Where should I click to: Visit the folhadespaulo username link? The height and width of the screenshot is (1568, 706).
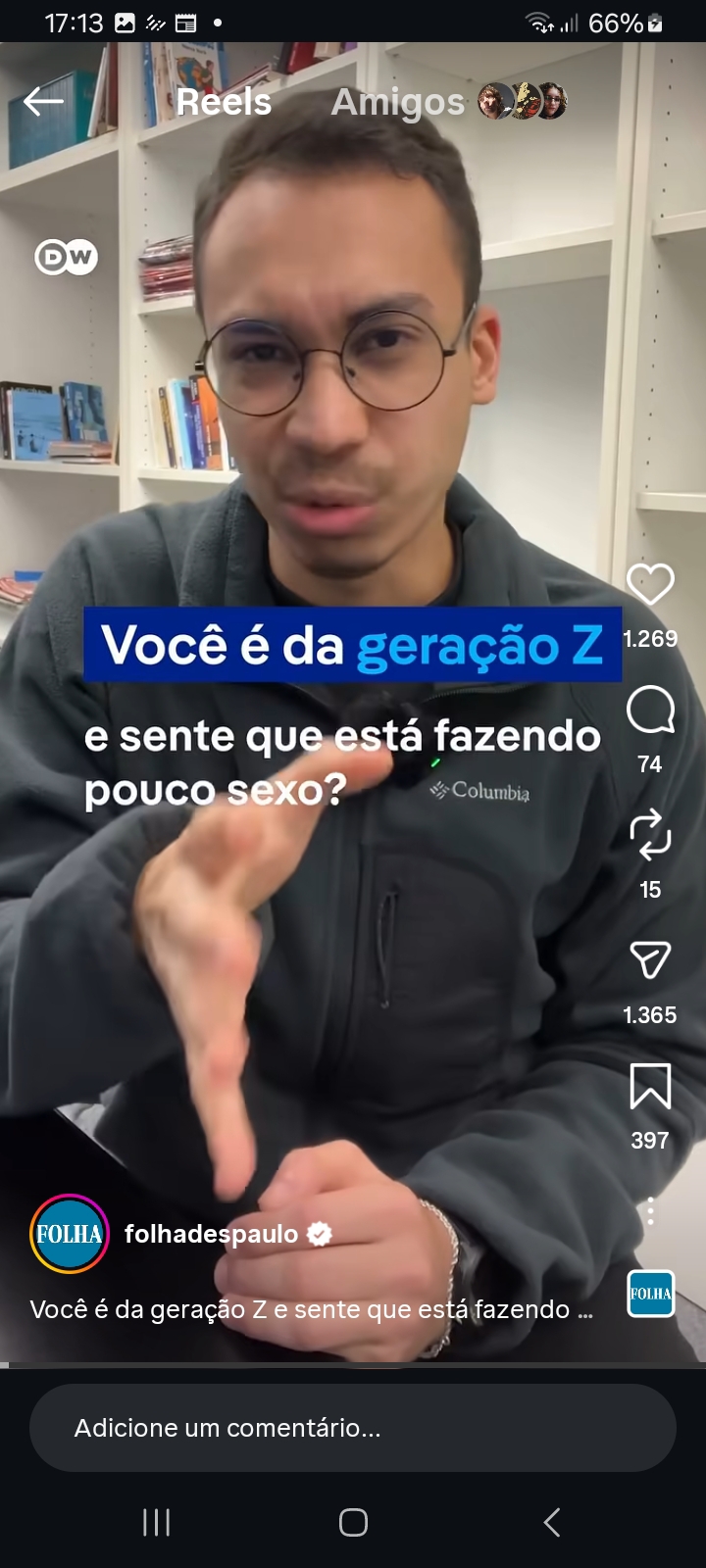point(211,1234)
